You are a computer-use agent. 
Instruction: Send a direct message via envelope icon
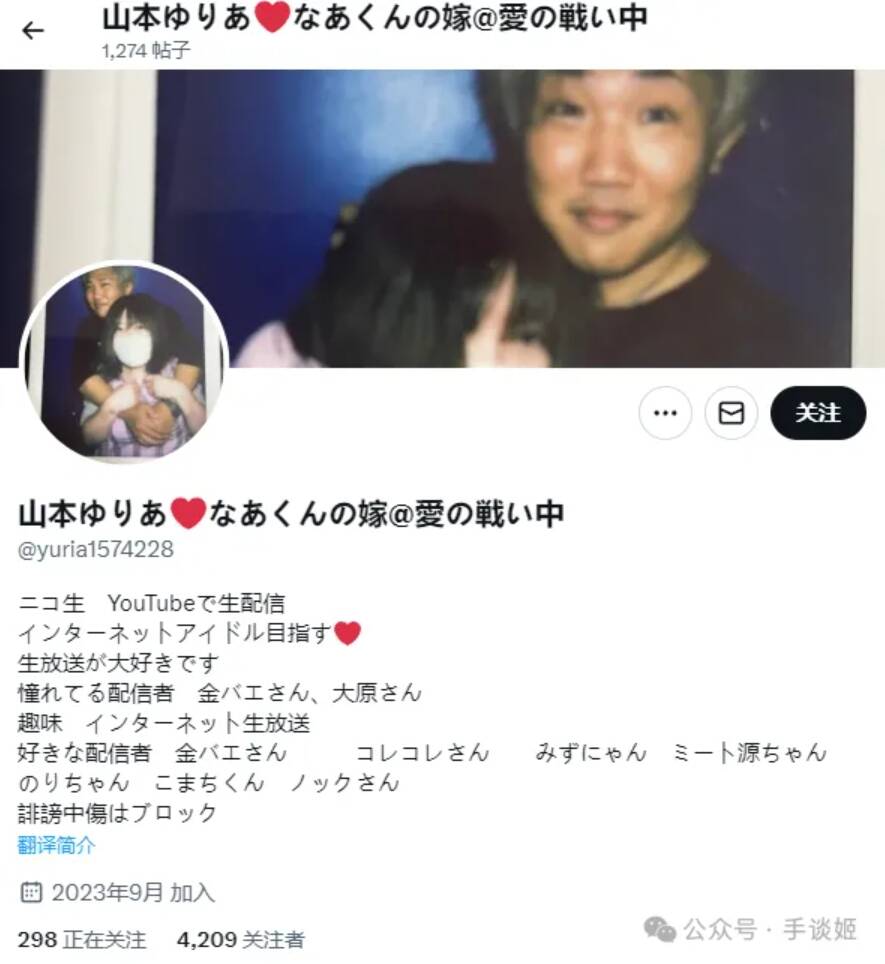(731, 413)
